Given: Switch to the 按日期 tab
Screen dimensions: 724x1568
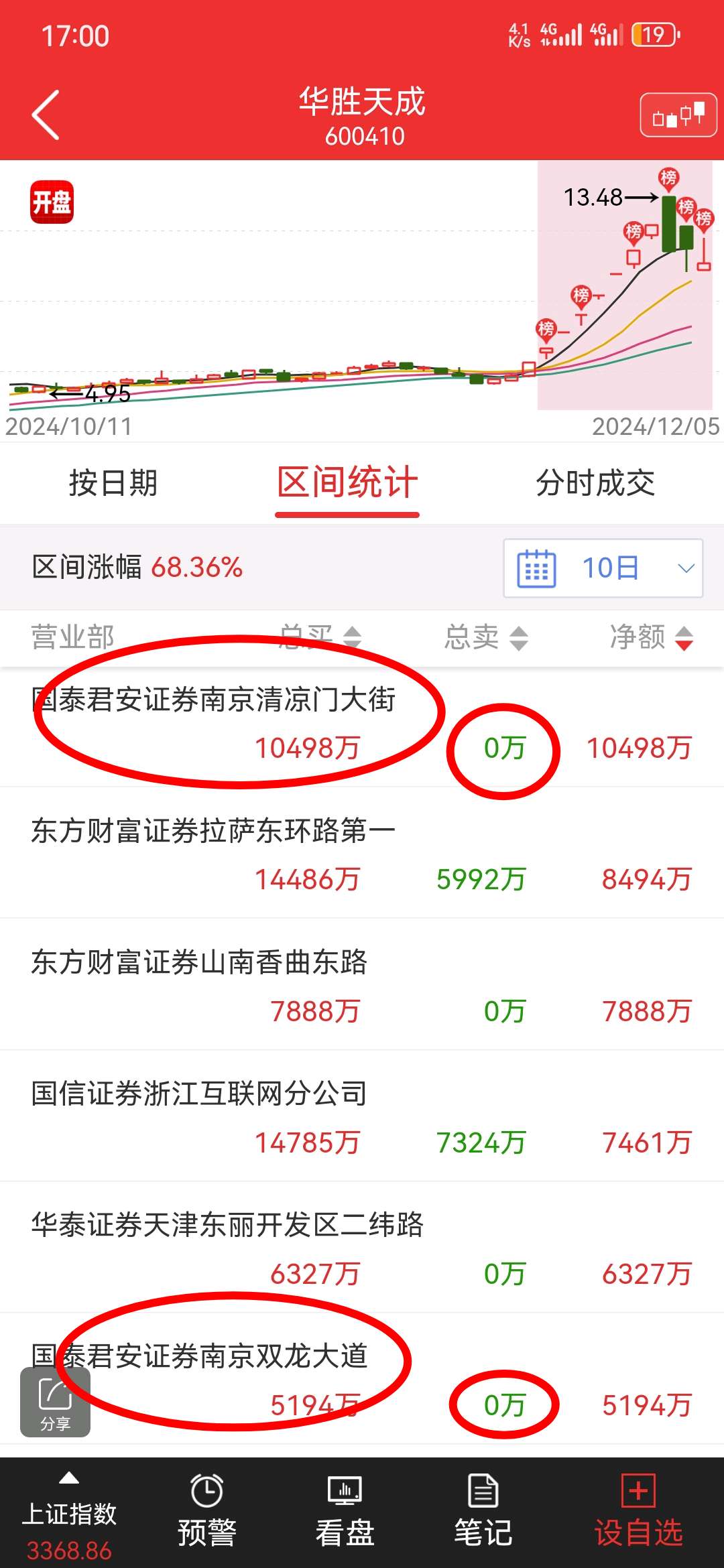Looking at the screenshot, I should (113, 483).
